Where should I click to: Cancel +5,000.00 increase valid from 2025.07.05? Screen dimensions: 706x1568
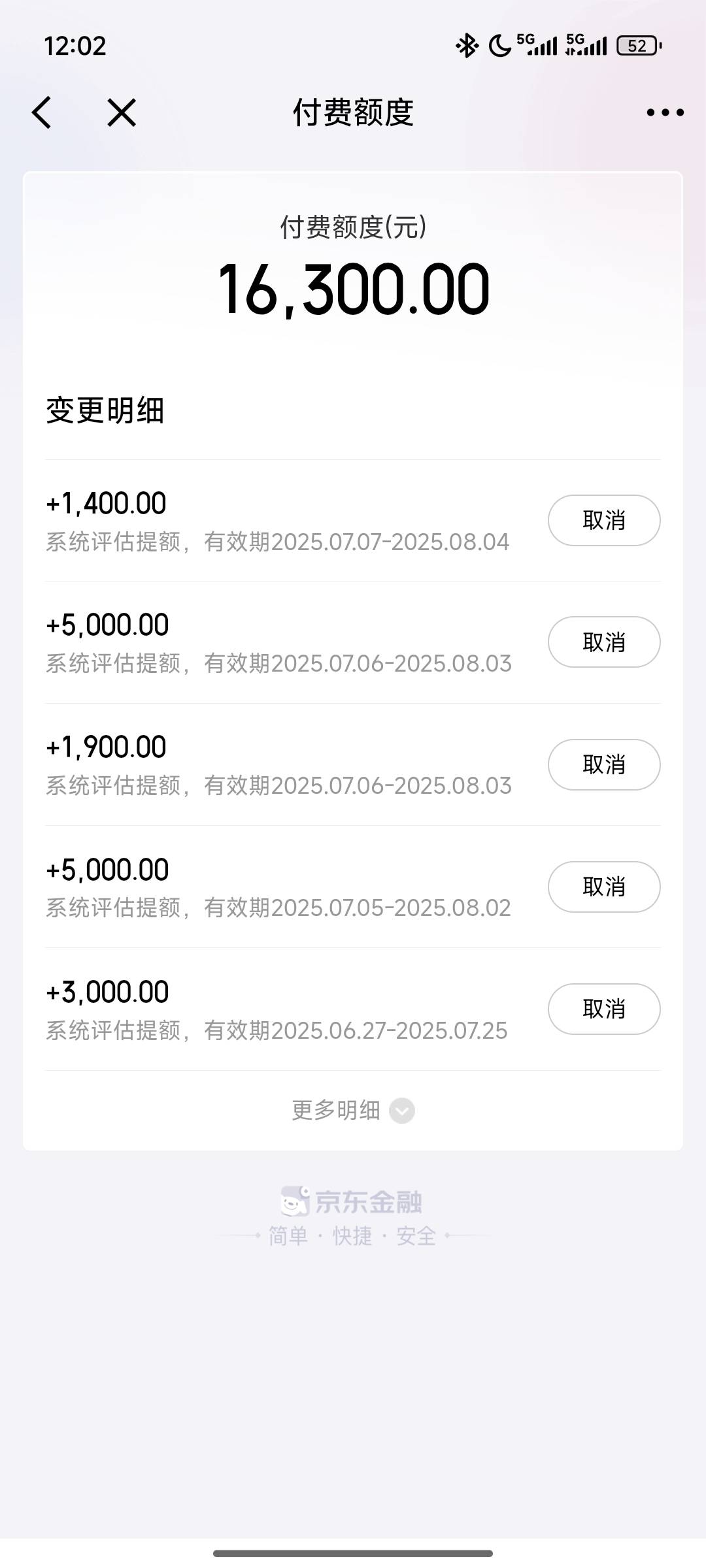pyautogui.click(x=604, y=887)
